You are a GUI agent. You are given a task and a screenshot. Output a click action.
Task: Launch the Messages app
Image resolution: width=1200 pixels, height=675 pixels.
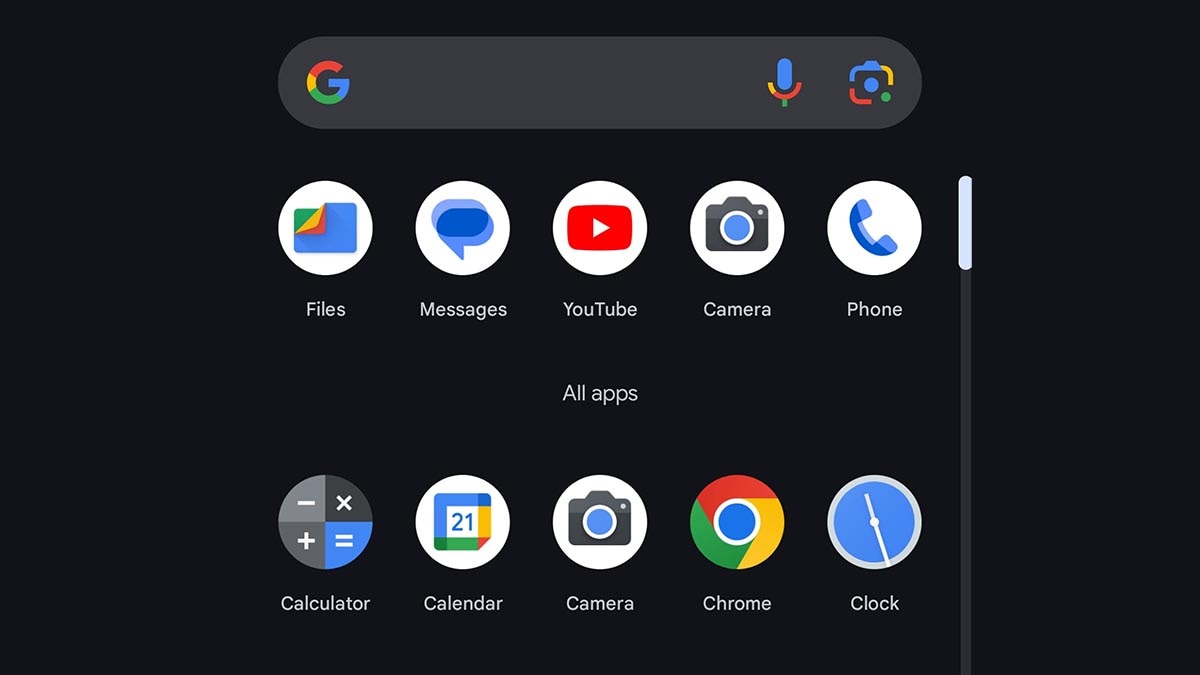pyautogui.click(x=463, y=228)
